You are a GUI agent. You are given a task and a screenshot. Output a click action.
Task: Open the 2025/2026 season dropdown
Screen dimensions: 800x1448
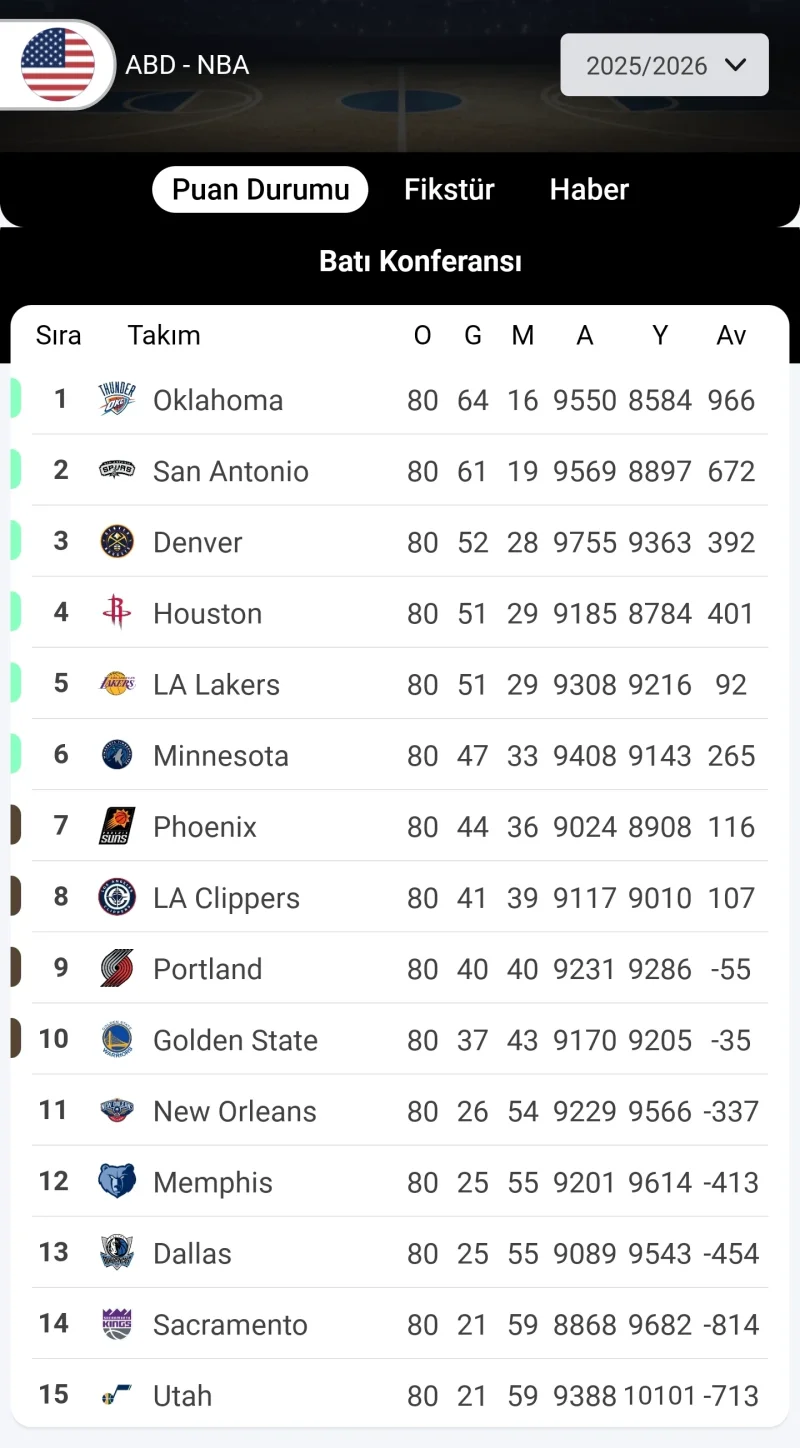(x=664, y=65)
